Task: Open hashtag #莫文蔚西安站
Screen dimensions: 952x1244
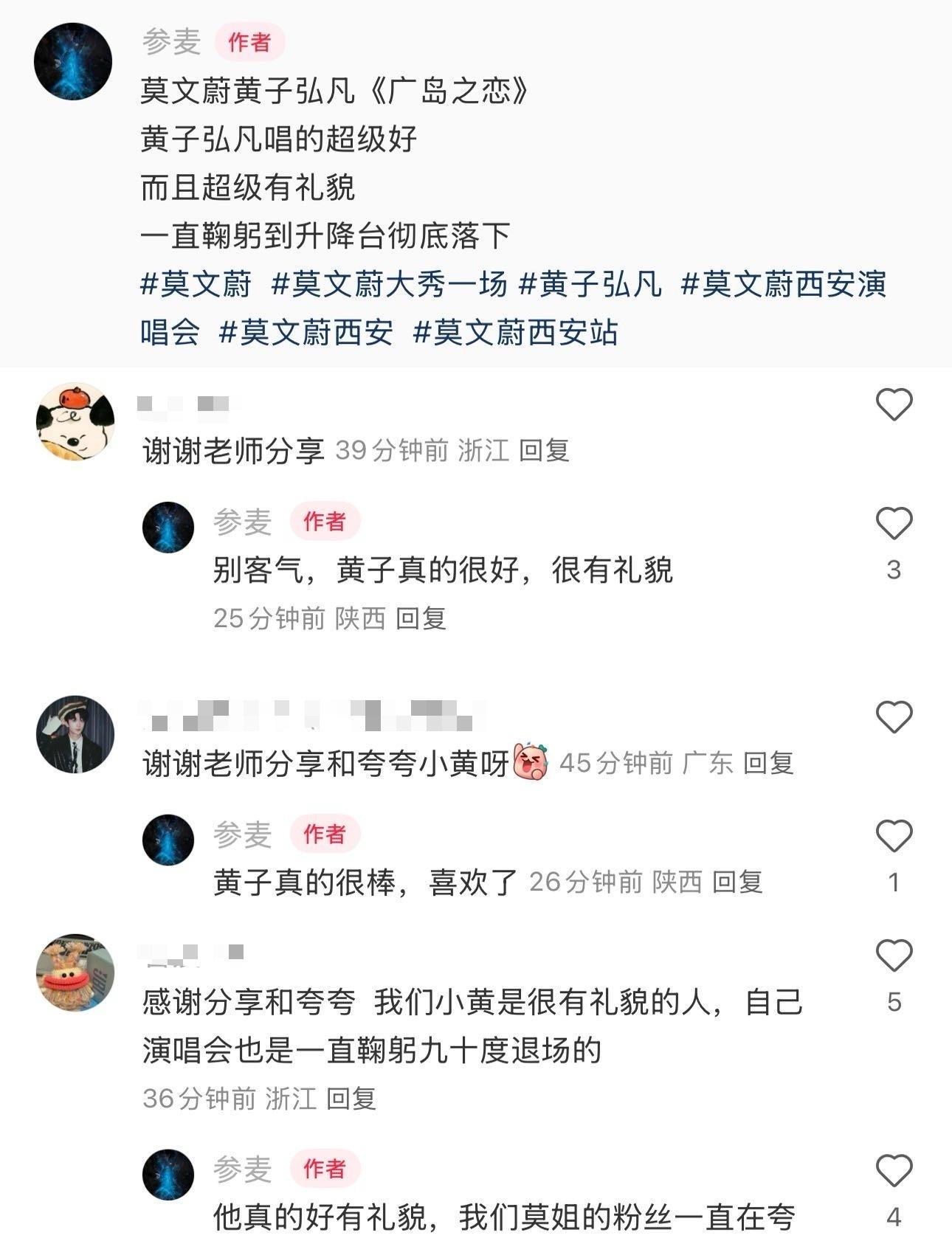Action: 514,333
